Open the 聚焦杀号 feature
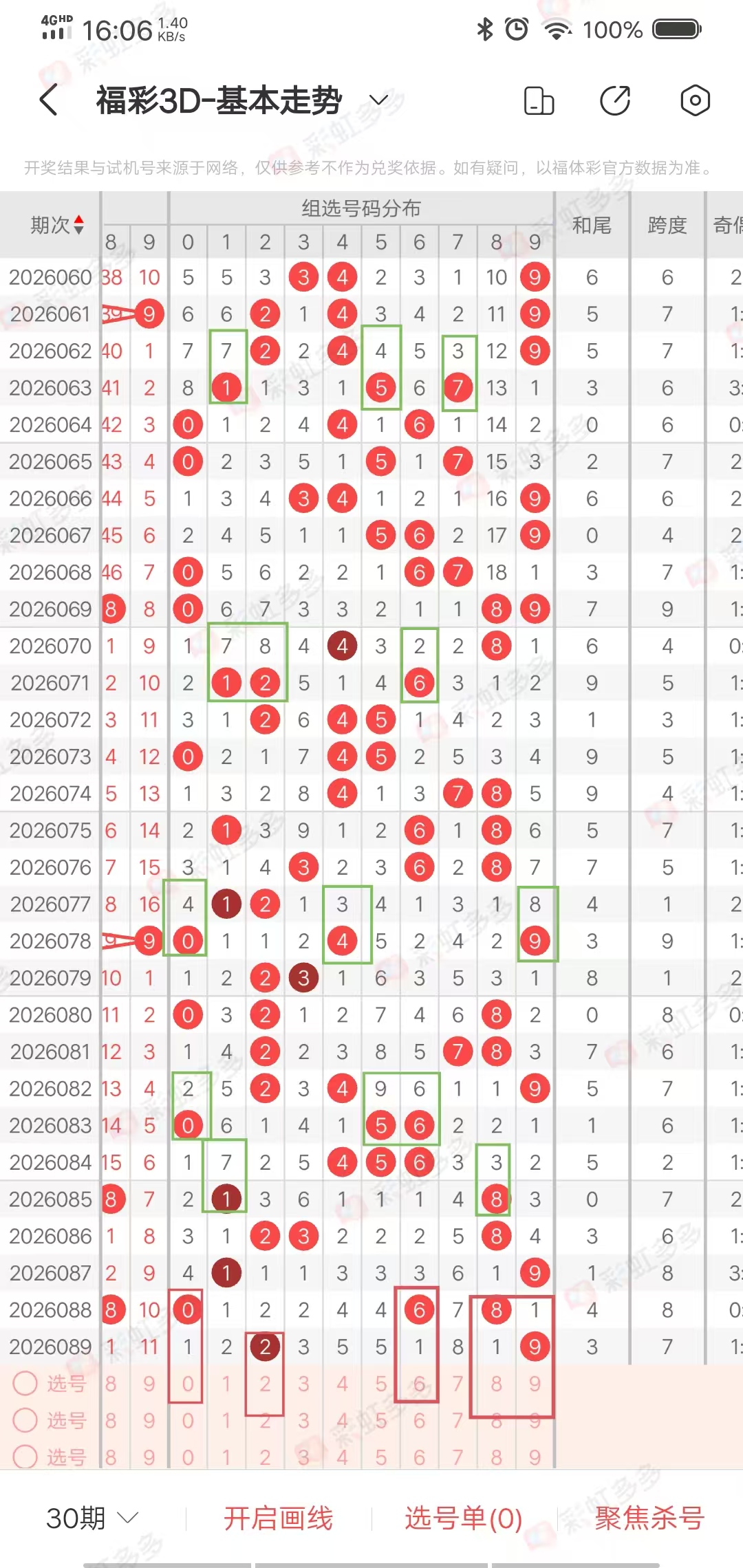This screenshot has width=743, height=1568. tap(649, 1518)
